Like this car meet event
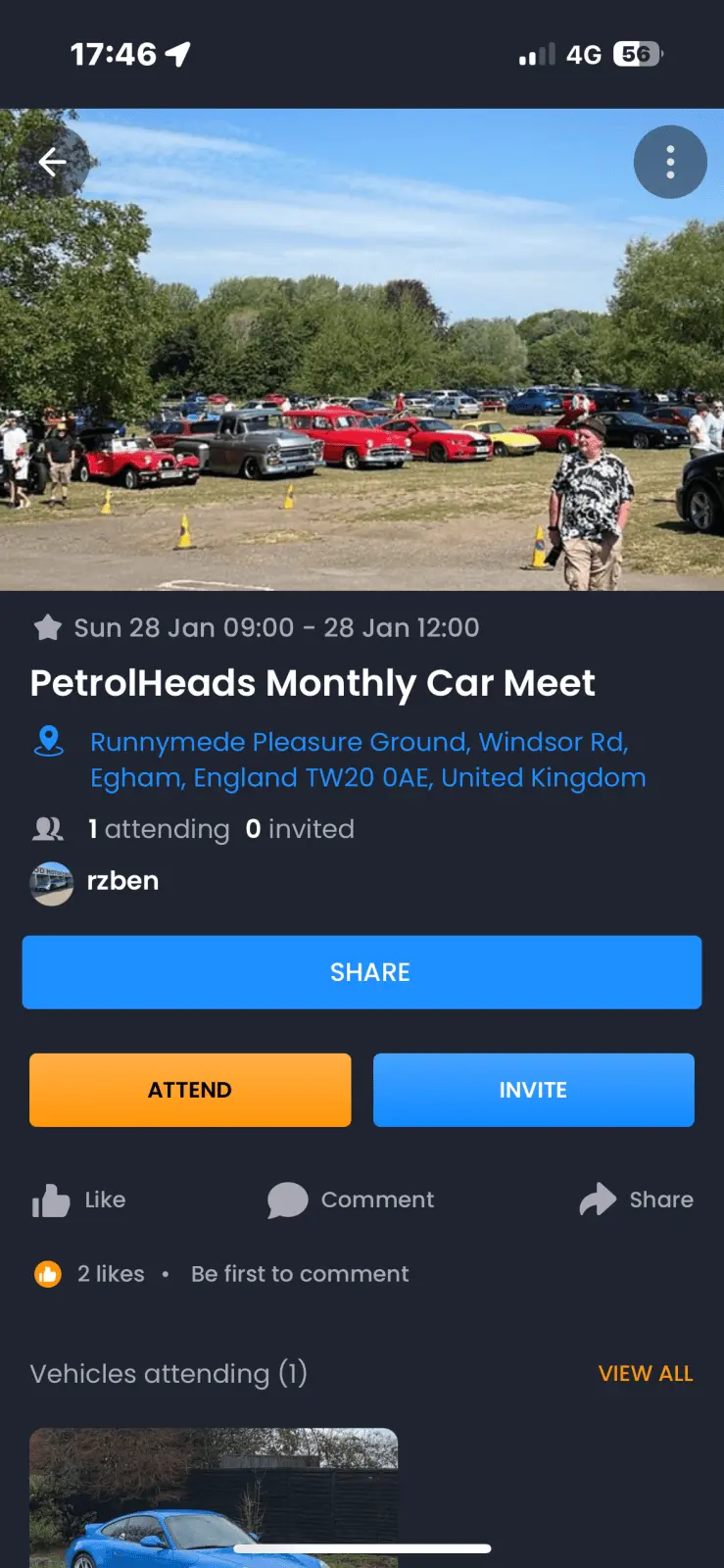724x1568 pixels. (79, 1200)
